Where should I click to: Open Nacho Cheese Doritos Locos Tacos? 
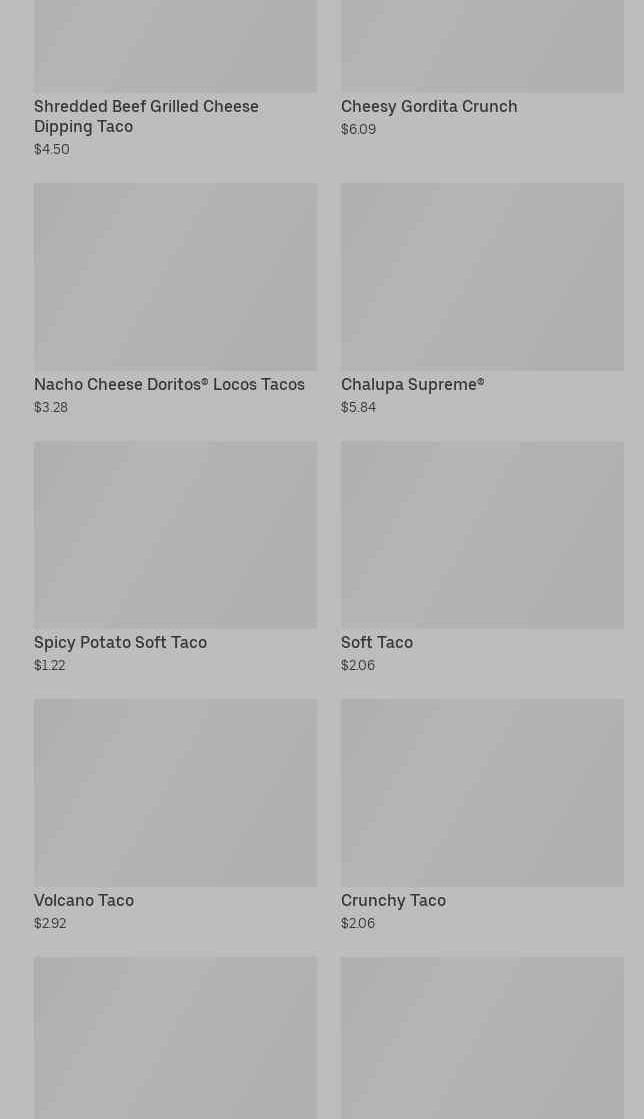pos(175,300)
